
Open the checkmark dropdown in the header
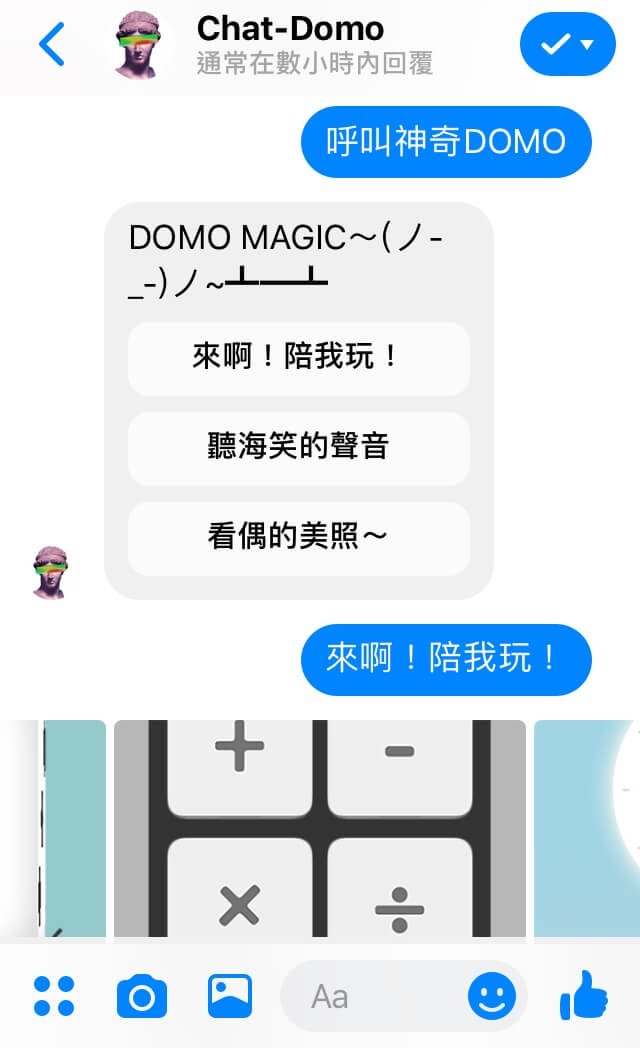point(568,44)
